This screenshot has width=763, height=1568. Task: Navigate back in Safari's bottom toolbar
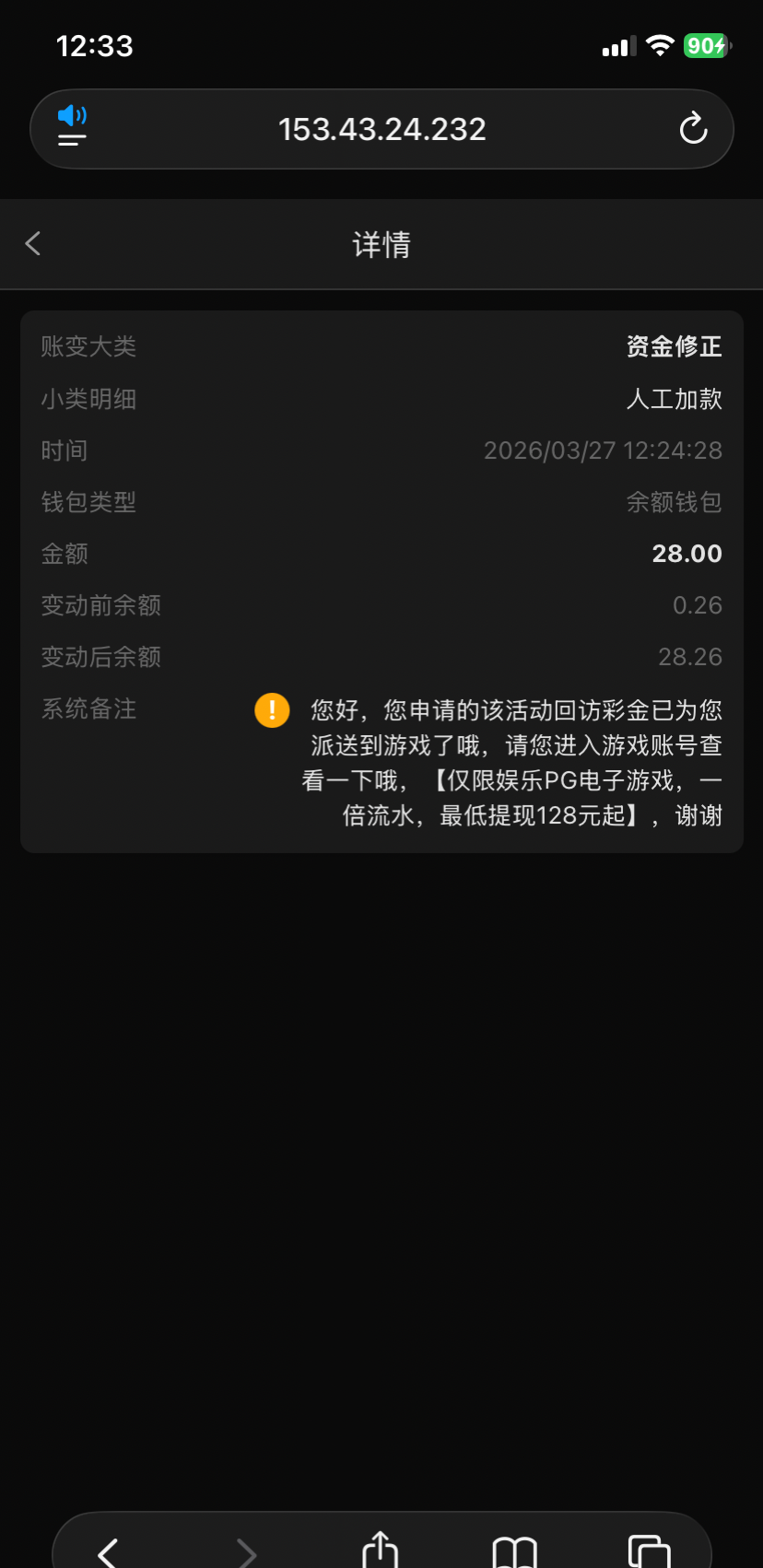point(109,1552)
